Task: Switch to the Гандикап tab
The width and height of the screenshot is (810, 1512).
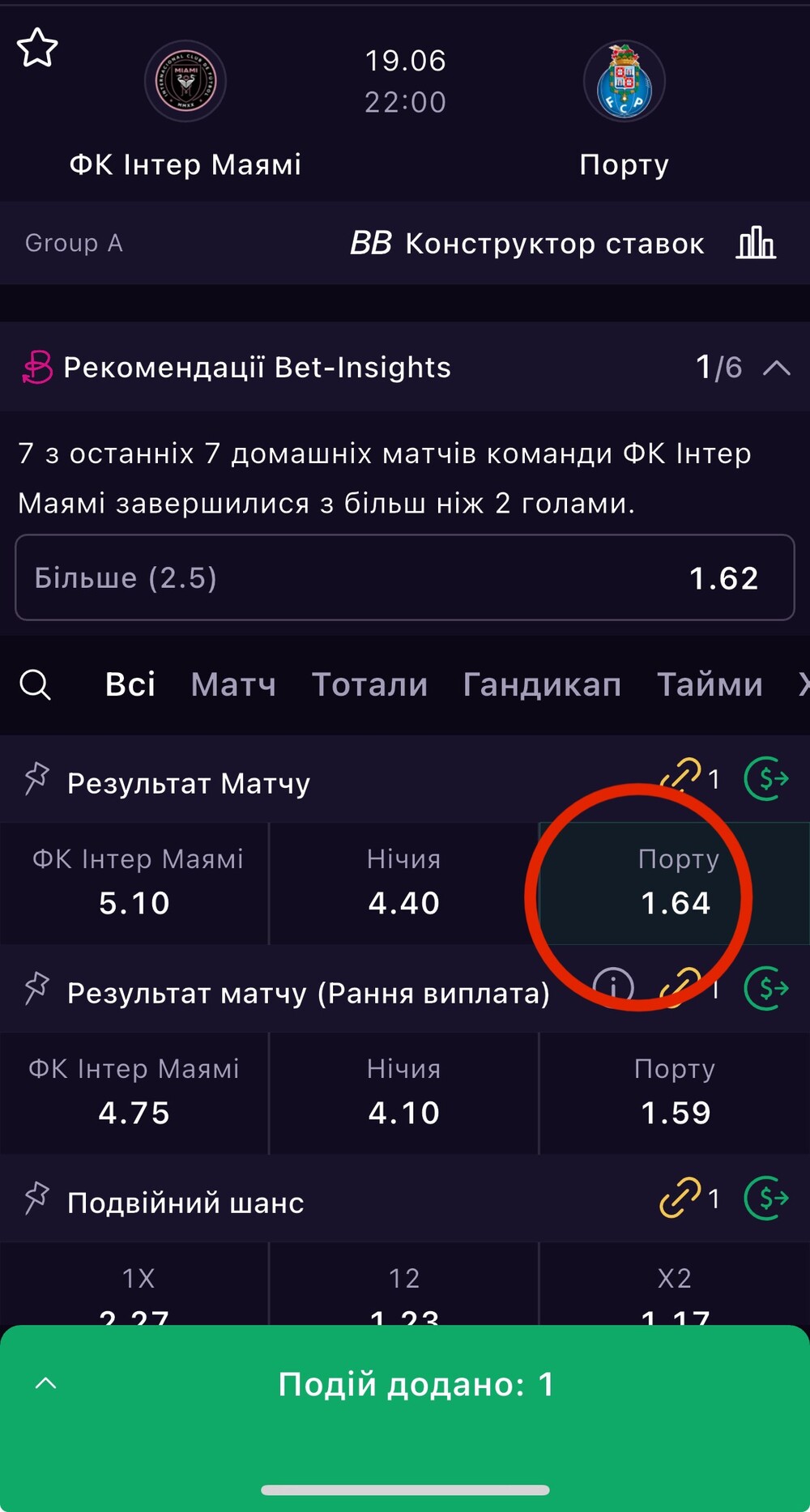Action: pos(542,684)
